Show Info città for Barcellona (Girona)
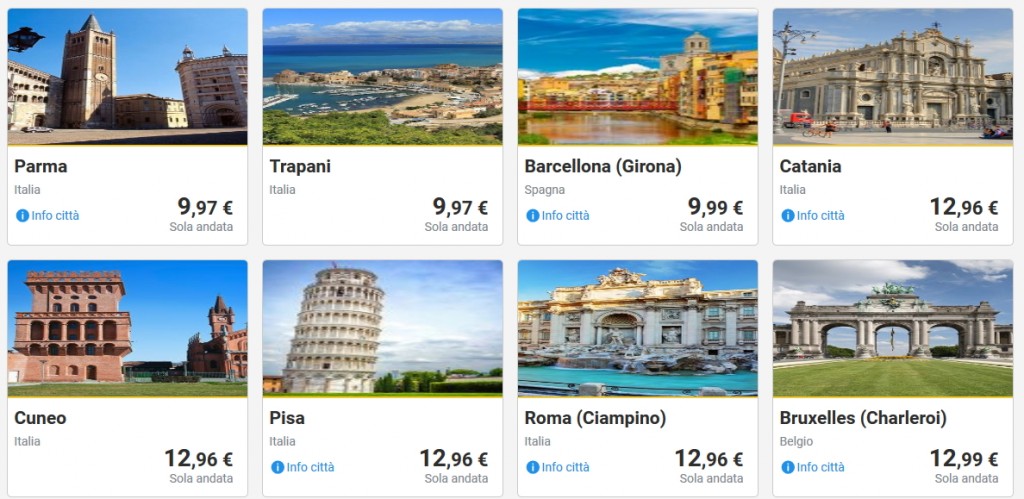 coord(558,215)
